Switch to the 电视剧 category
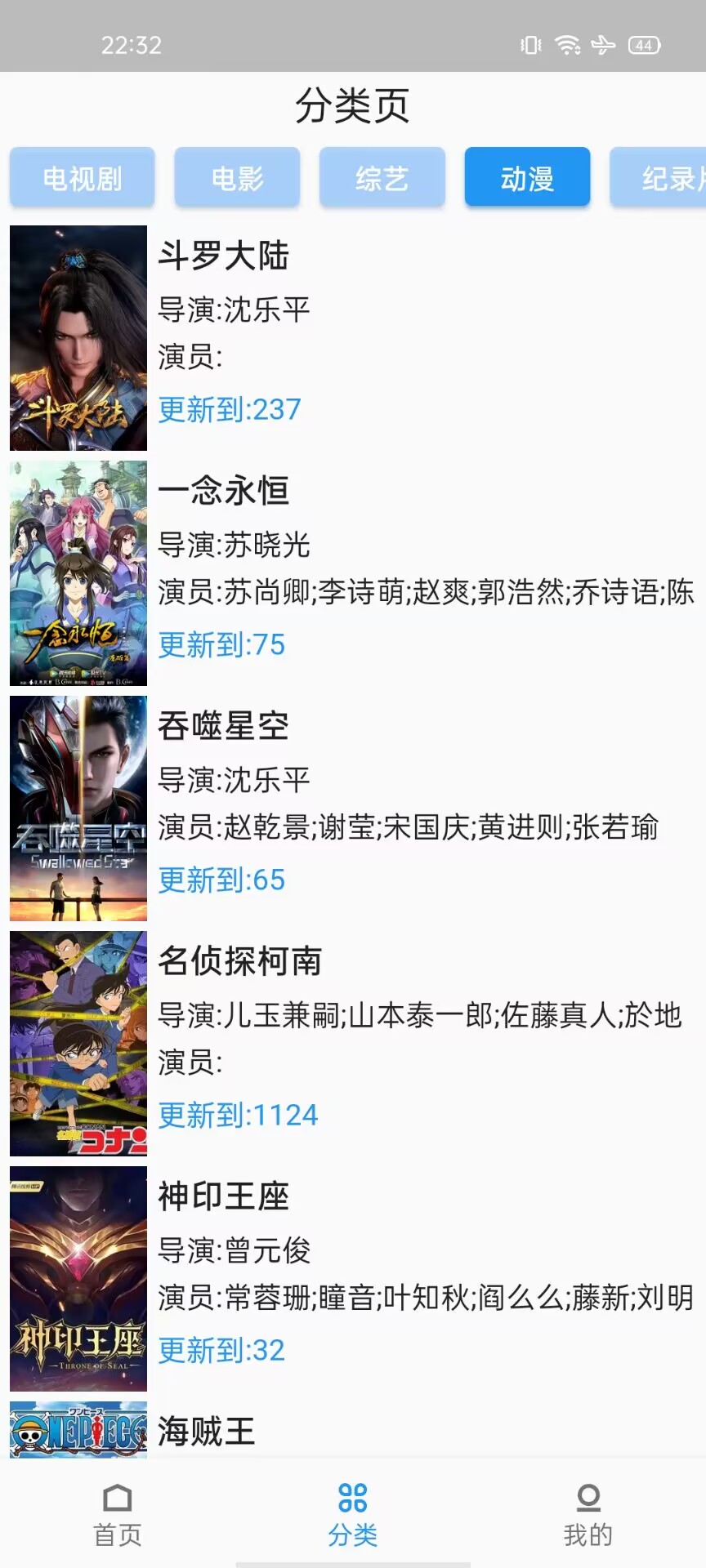This screenshot has width=706, height=1568. pyautogui.click(x=82, y=177)
